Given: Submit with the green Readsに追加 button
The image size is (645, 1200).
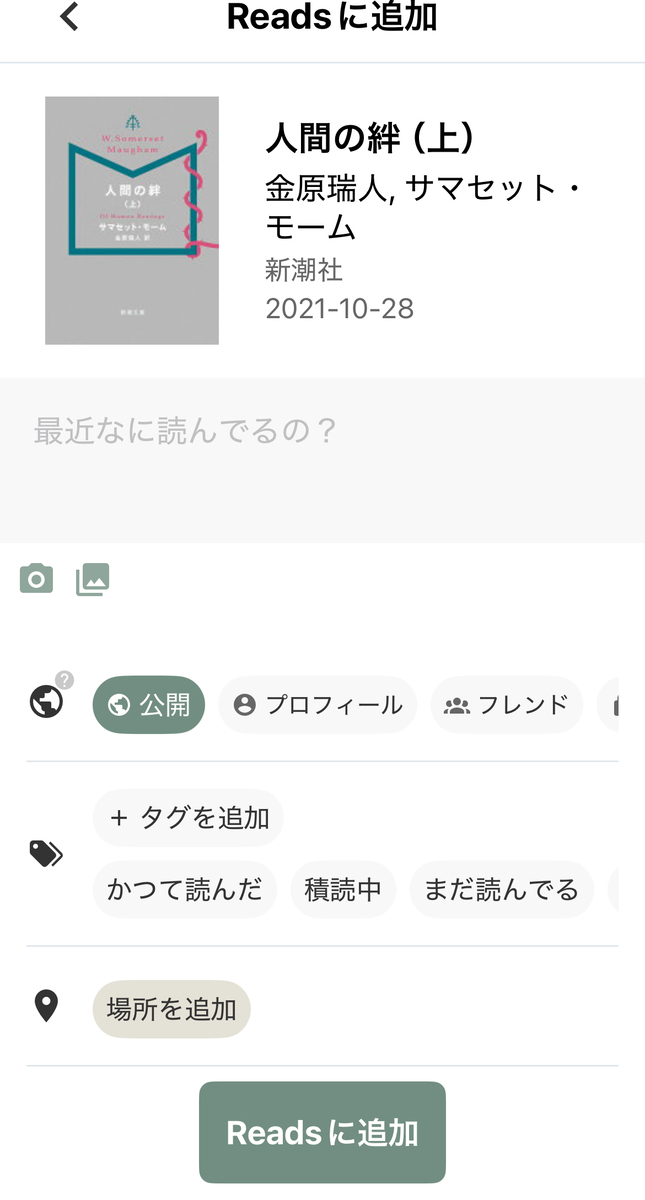Looking at the screenshot, I should 322,1132.
